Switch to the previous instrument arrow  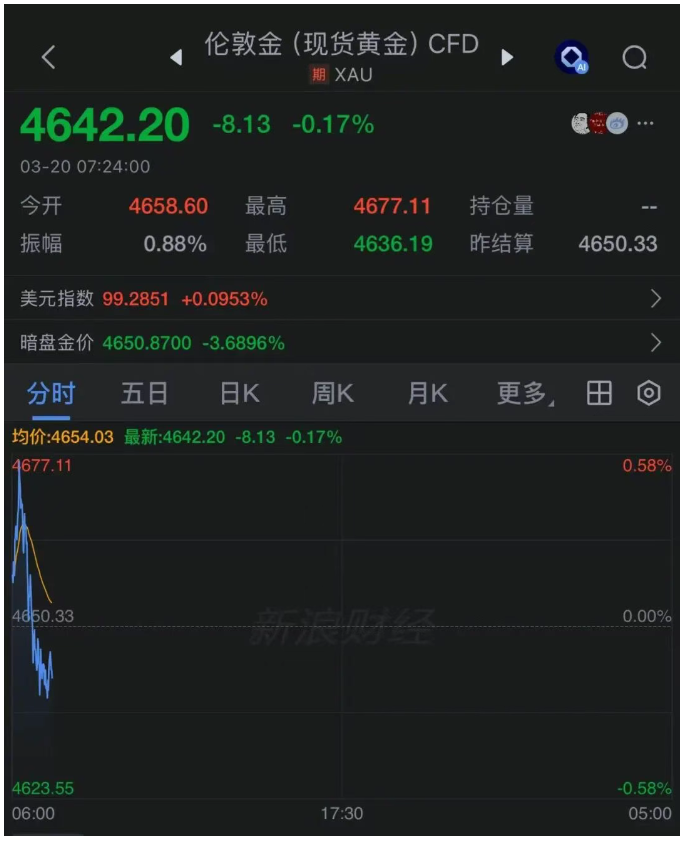pos(176,58)
